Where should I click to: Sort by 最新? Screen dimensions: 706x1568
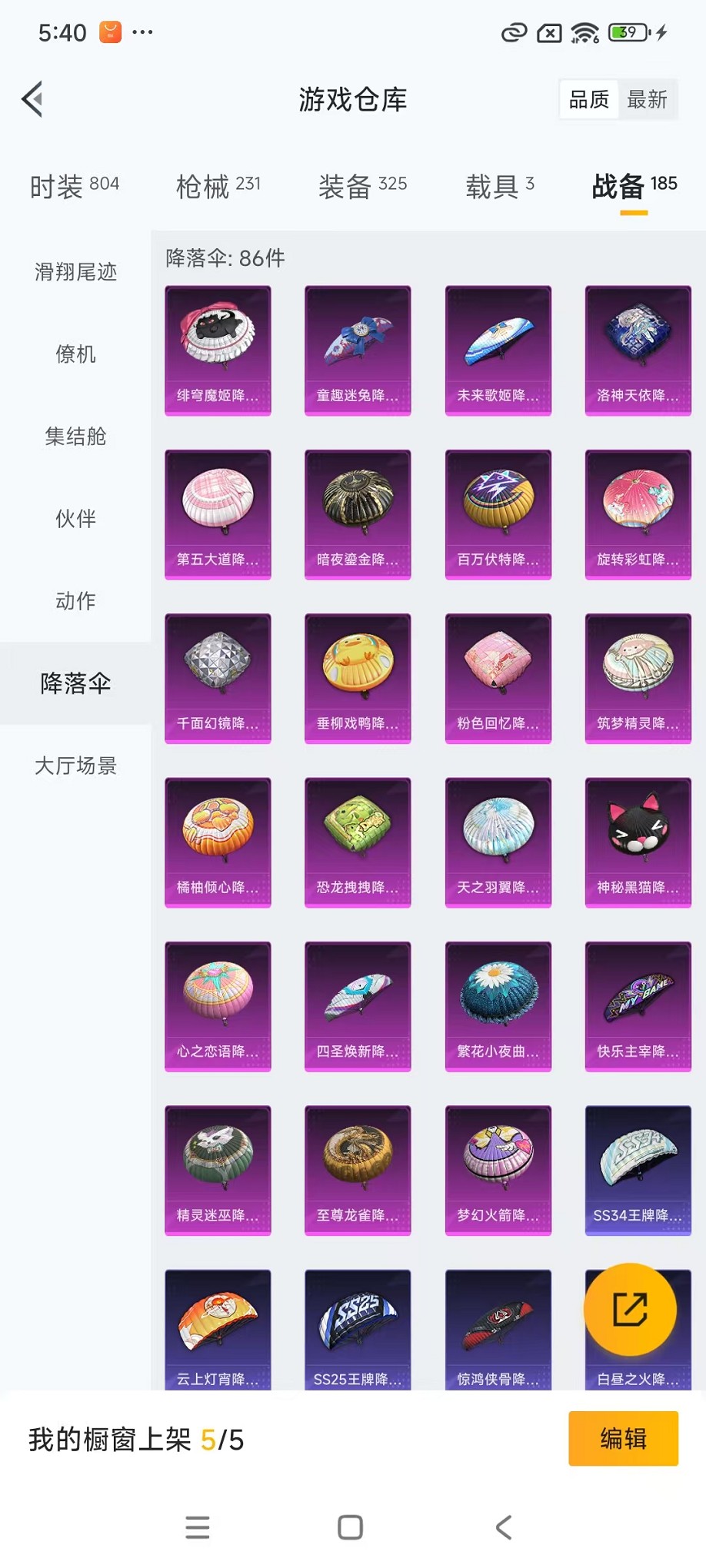(x=647, y=99)
